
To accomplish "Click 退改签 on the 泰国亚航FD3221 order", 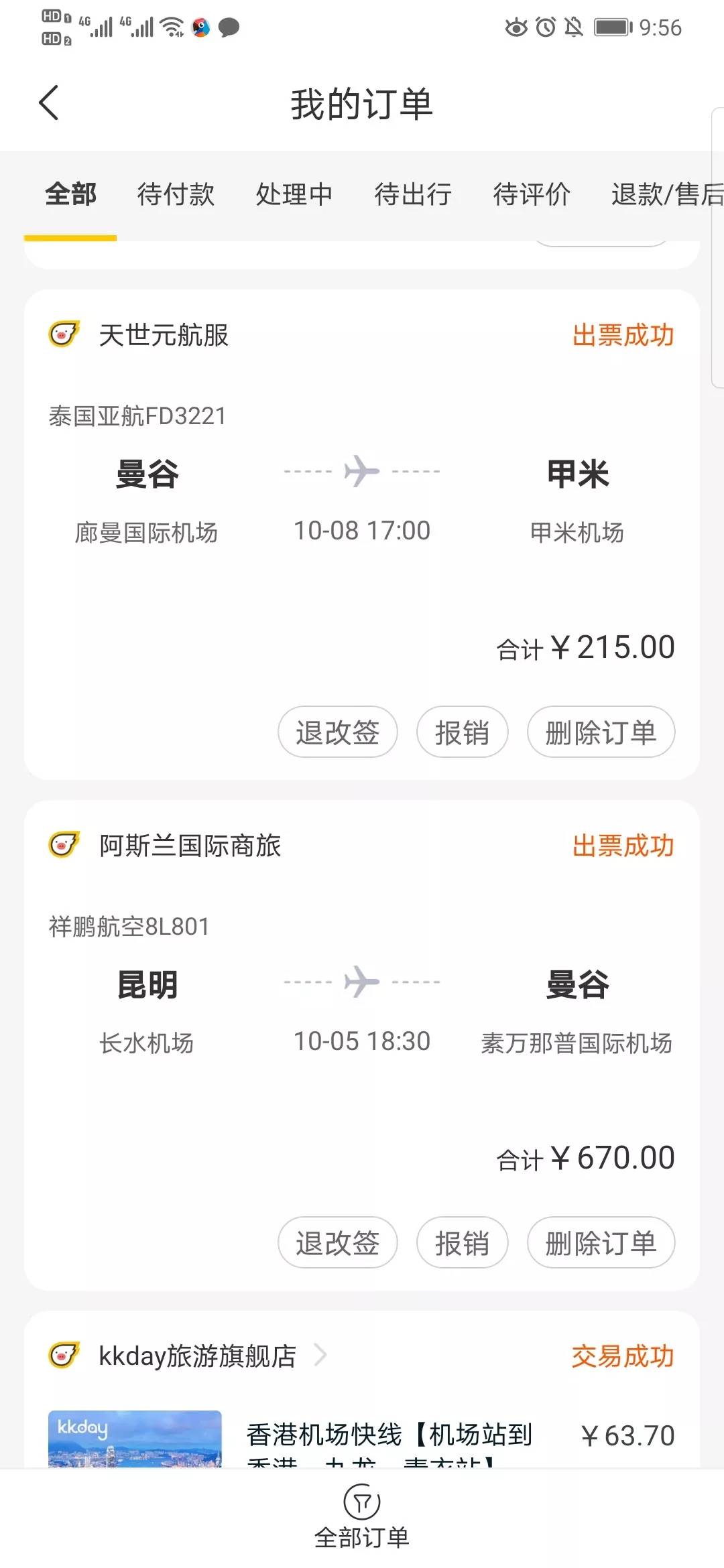I will [337, 732].
